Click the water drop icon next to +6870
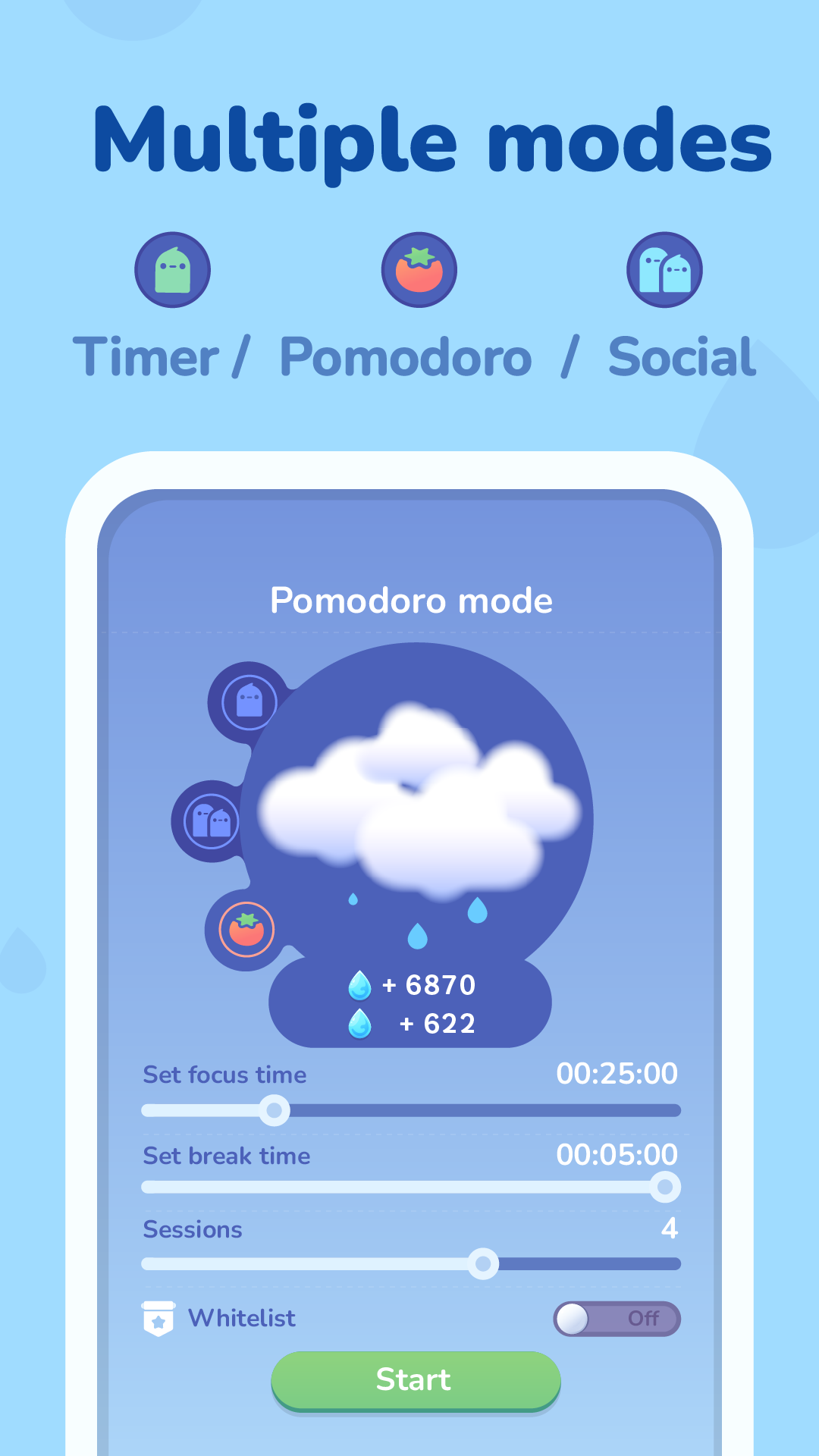 coord(362,984)
